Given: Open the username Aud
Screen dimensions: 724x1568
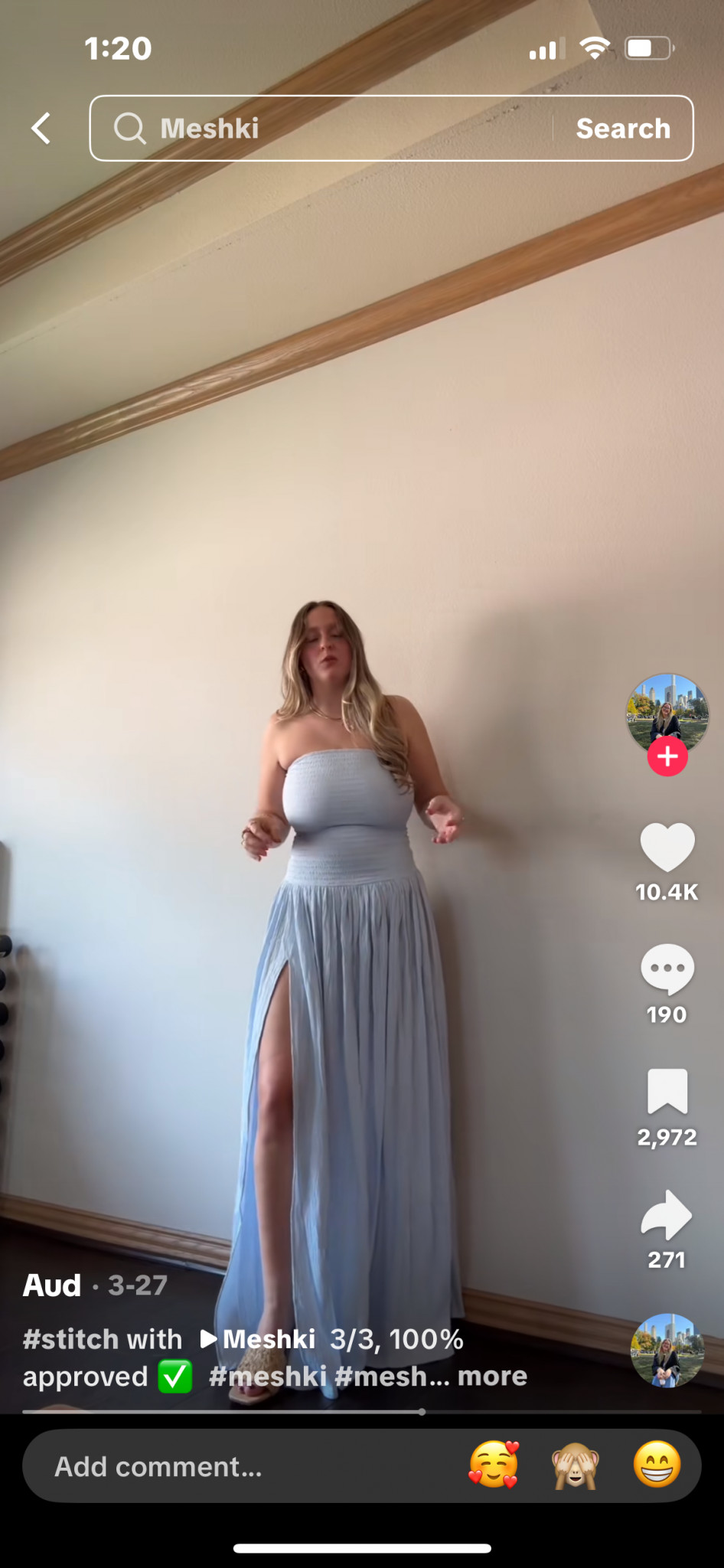Looking at the screenshot, I should pos(52,1285).
